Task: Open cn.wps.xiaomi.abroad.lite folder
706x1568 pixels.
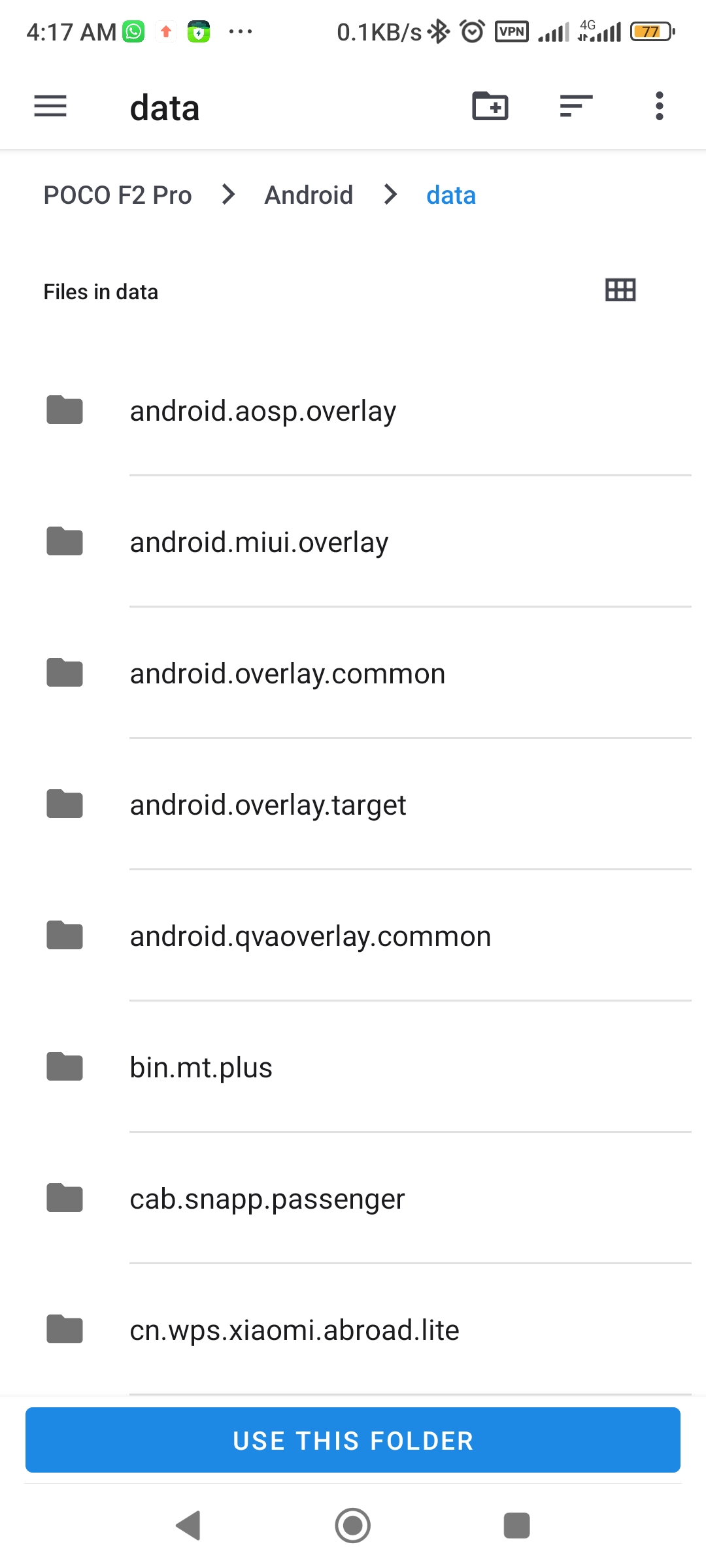Action: pos(294,1330)
